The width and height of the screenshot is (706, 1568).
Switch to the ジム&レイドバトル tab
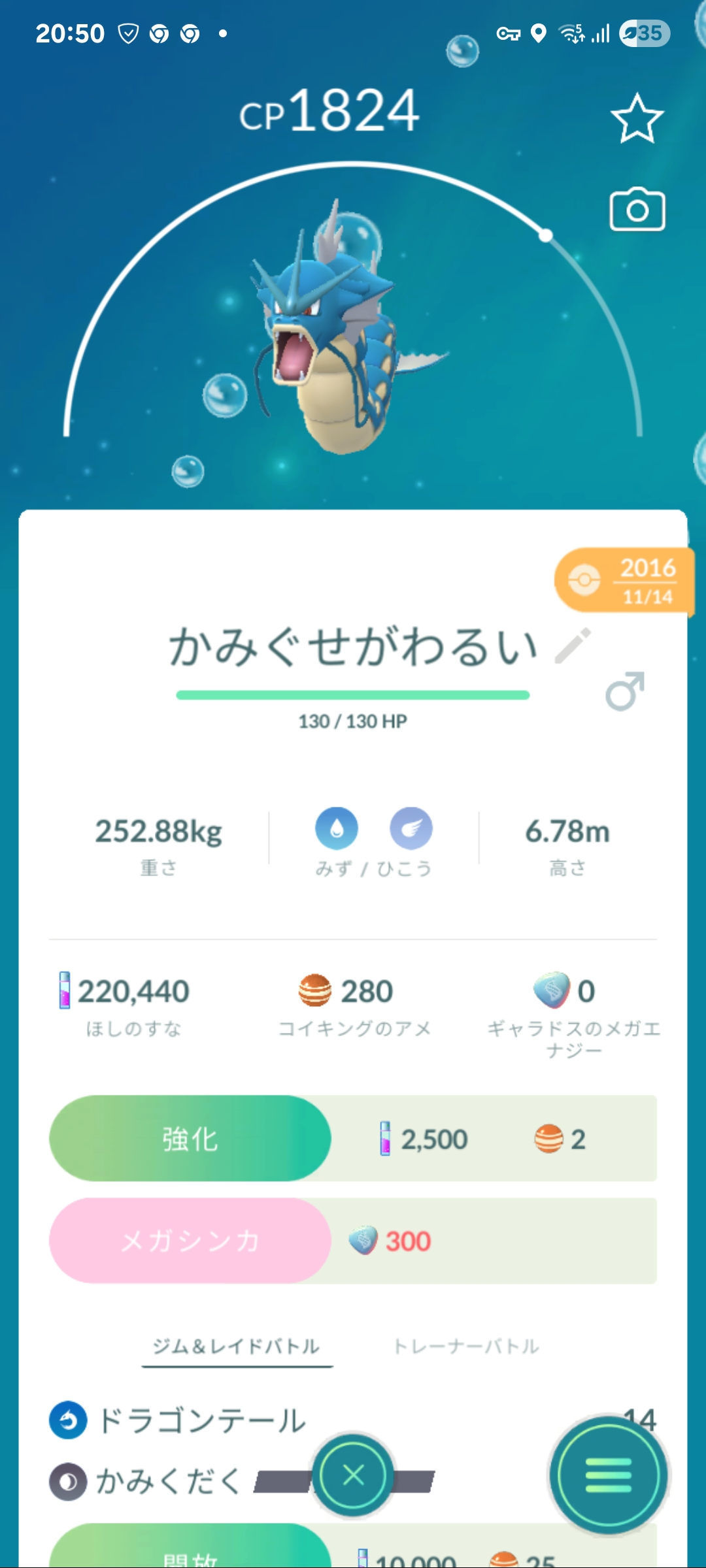click(x=237, y=1346)
